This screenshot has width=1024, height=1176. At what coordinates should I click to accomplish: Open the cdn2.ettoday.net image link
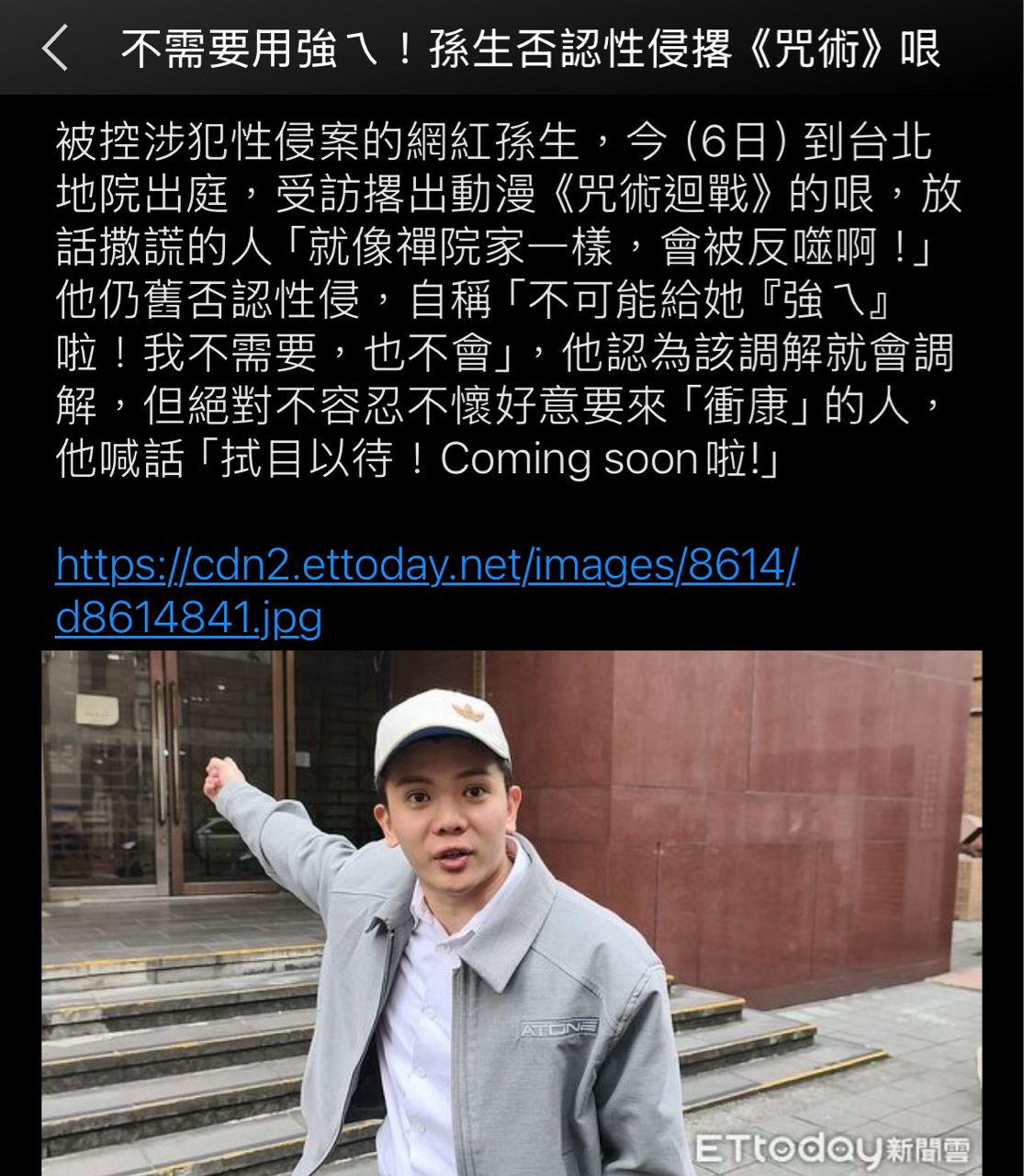(424, 566)
